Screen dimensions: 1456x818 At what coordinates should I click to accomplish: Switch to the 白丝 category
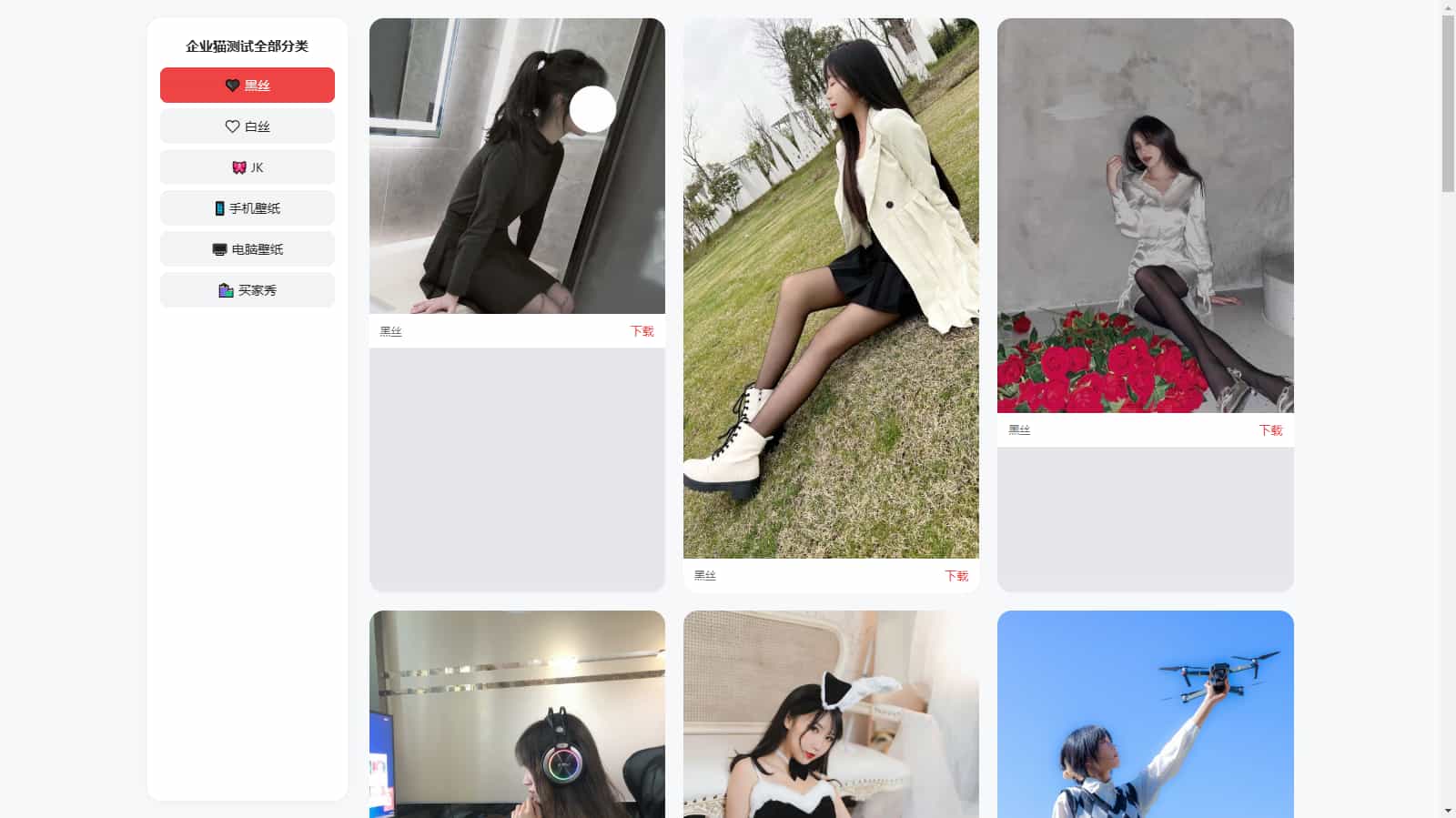pos(248,126)
